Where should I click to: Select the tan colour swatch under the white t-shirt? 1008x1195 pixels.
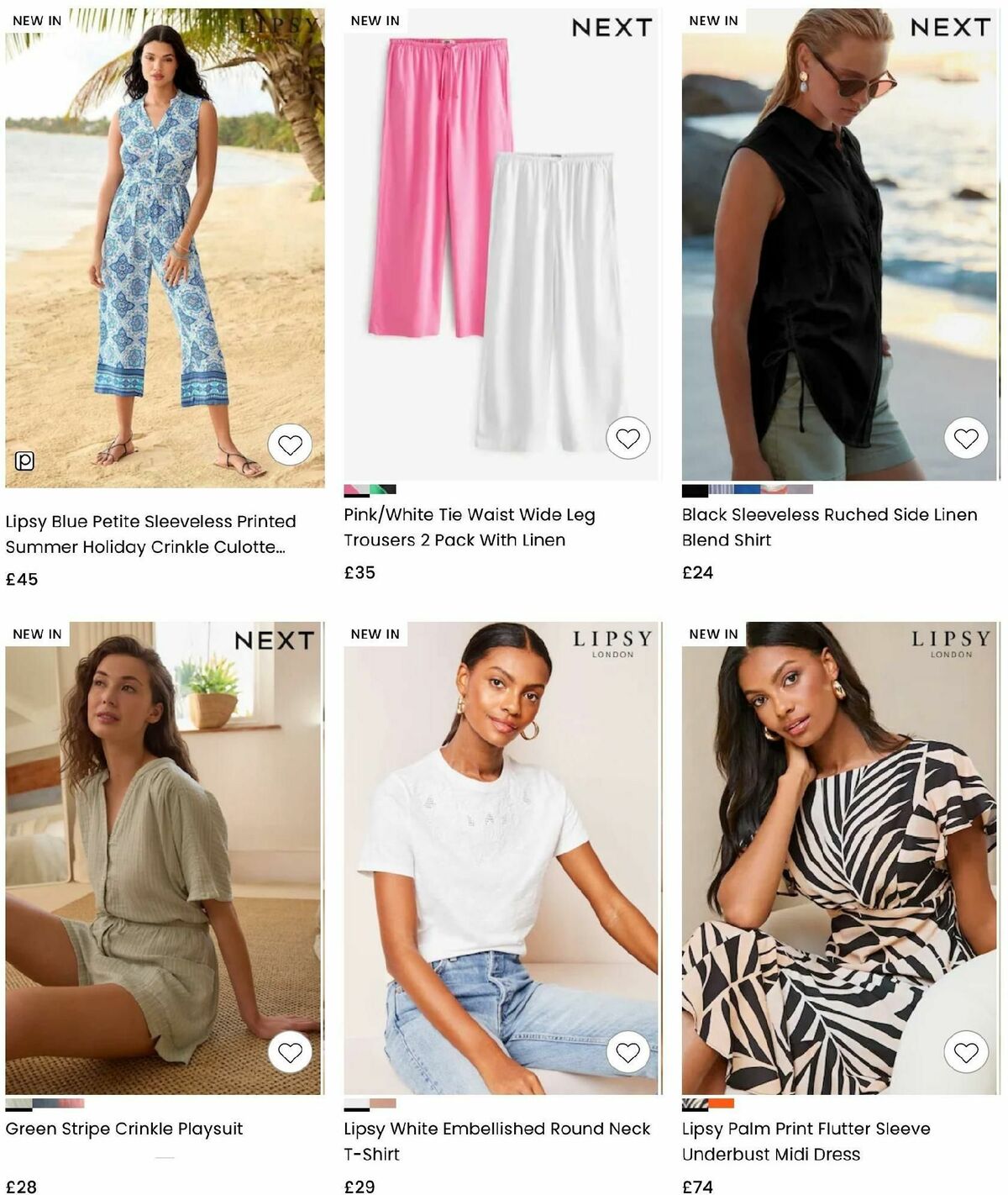click(382, 1103)
